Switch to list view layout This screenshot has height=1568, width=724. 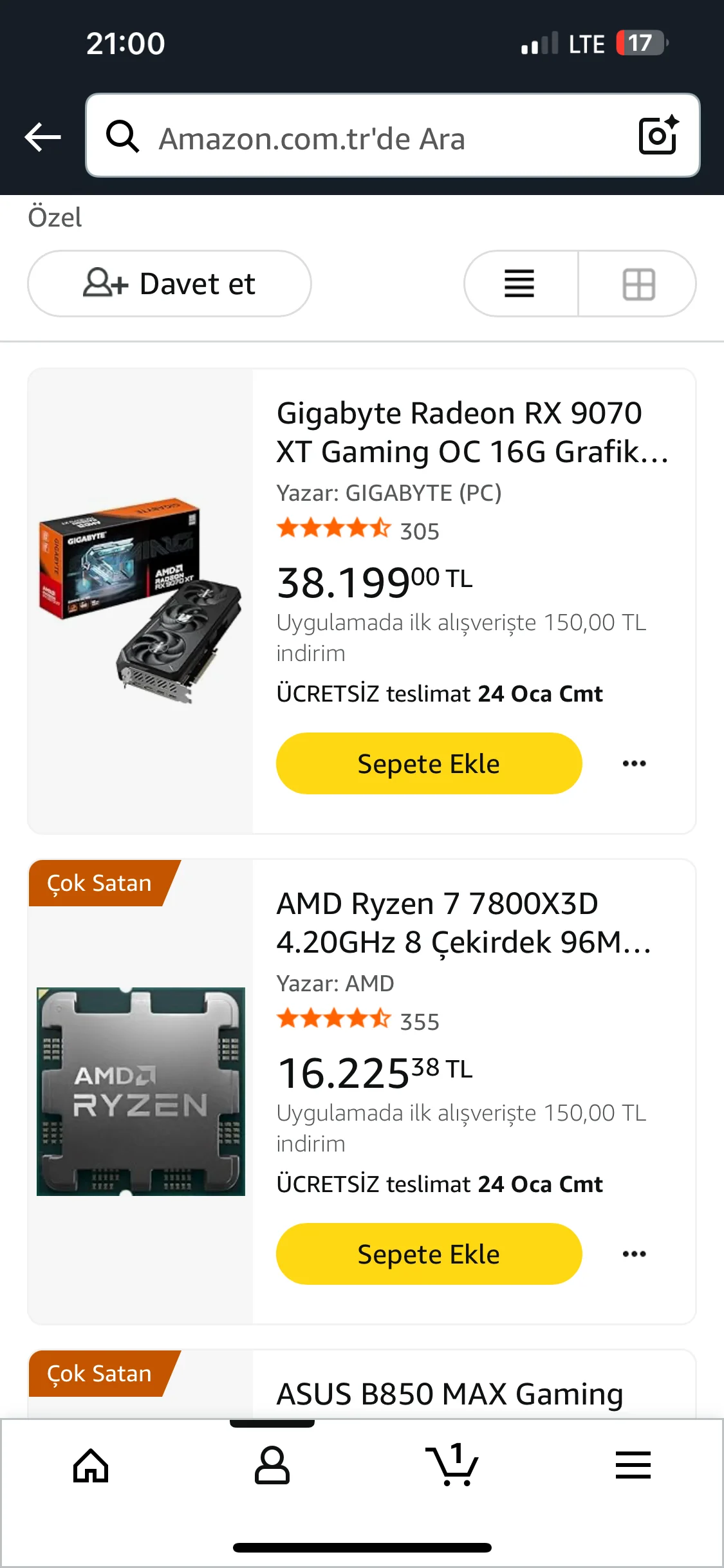(520, 284)
